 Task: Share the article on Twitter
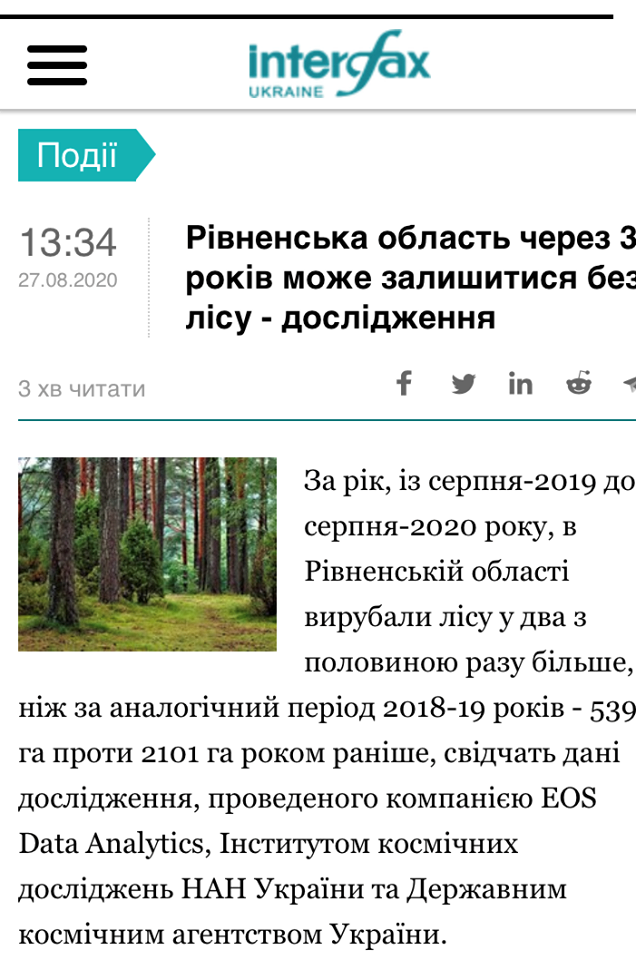463,383
